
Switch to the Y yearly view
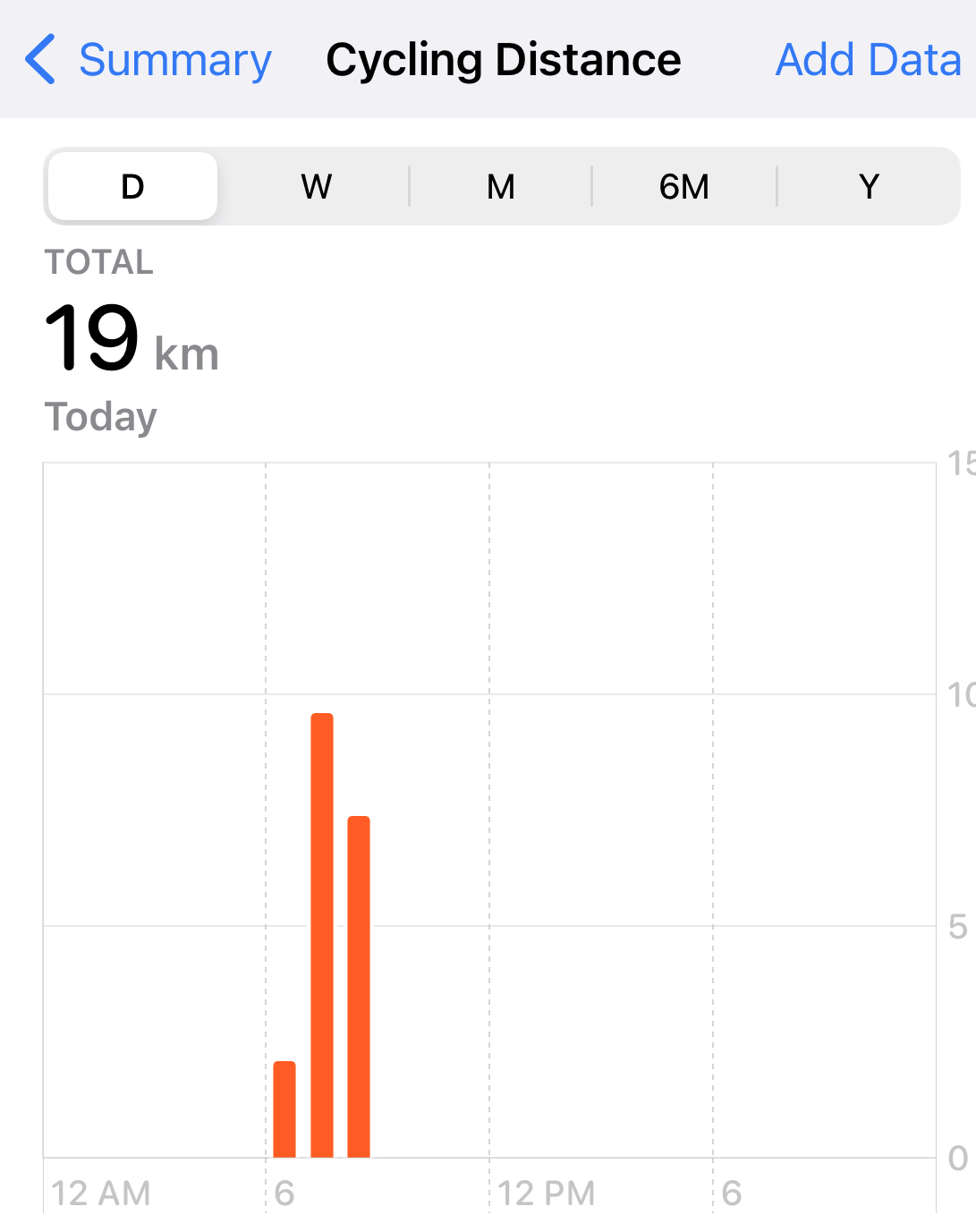pos(869,186)
